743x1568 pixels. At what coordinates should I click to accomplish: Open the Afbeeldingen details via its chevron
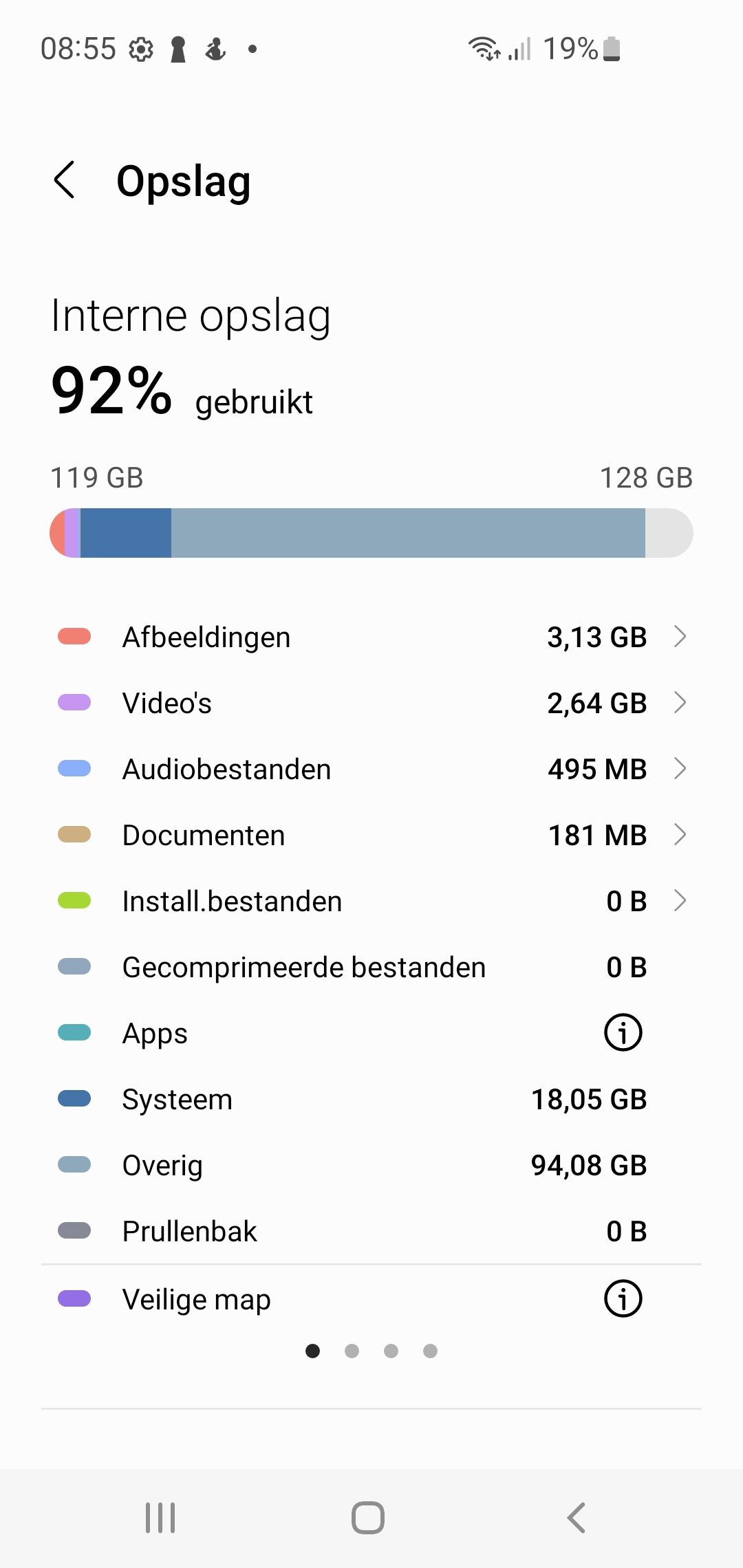[x=680, y=636]
